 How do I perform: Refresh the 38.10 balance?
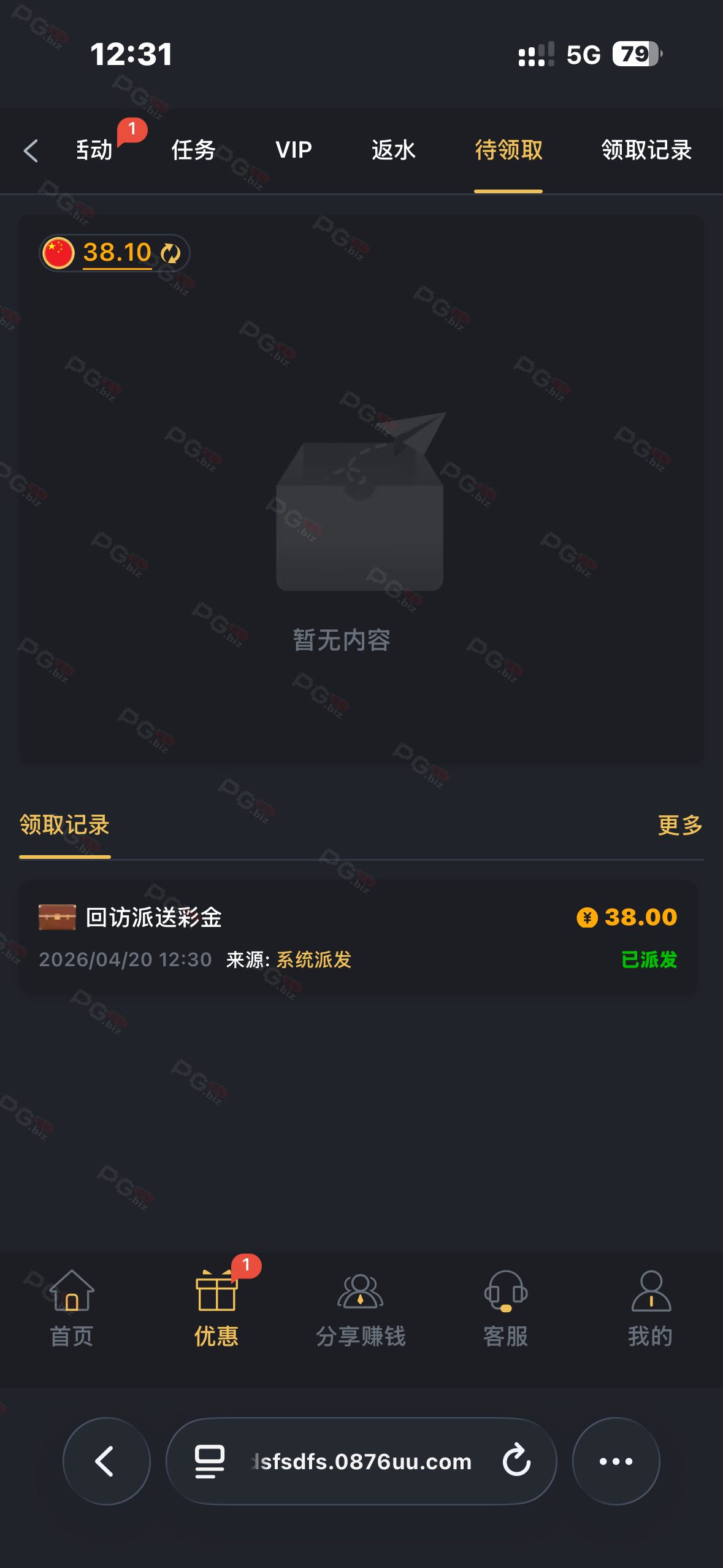click(170, 253)
